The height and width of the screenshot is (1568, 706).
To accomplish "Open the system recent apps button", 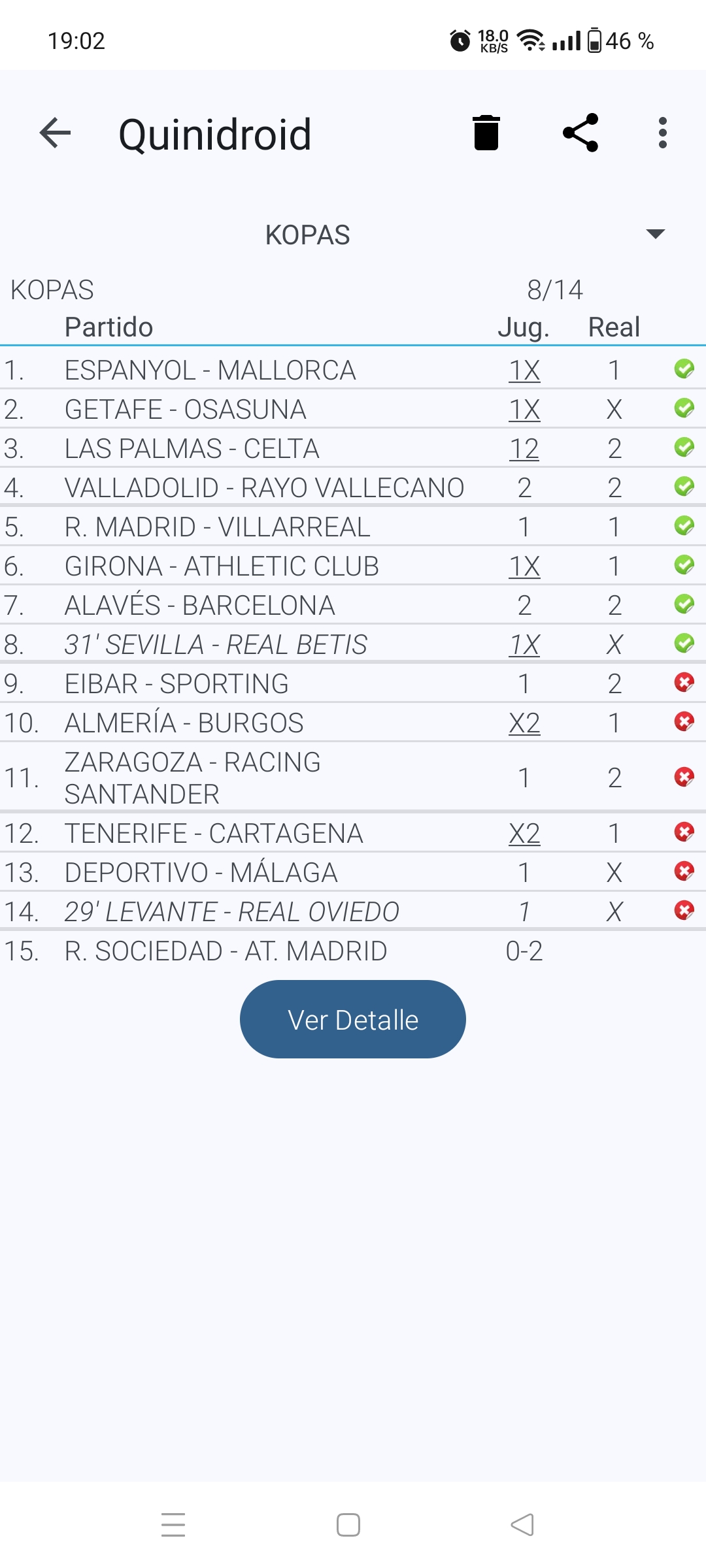I will click(173, 1525).
